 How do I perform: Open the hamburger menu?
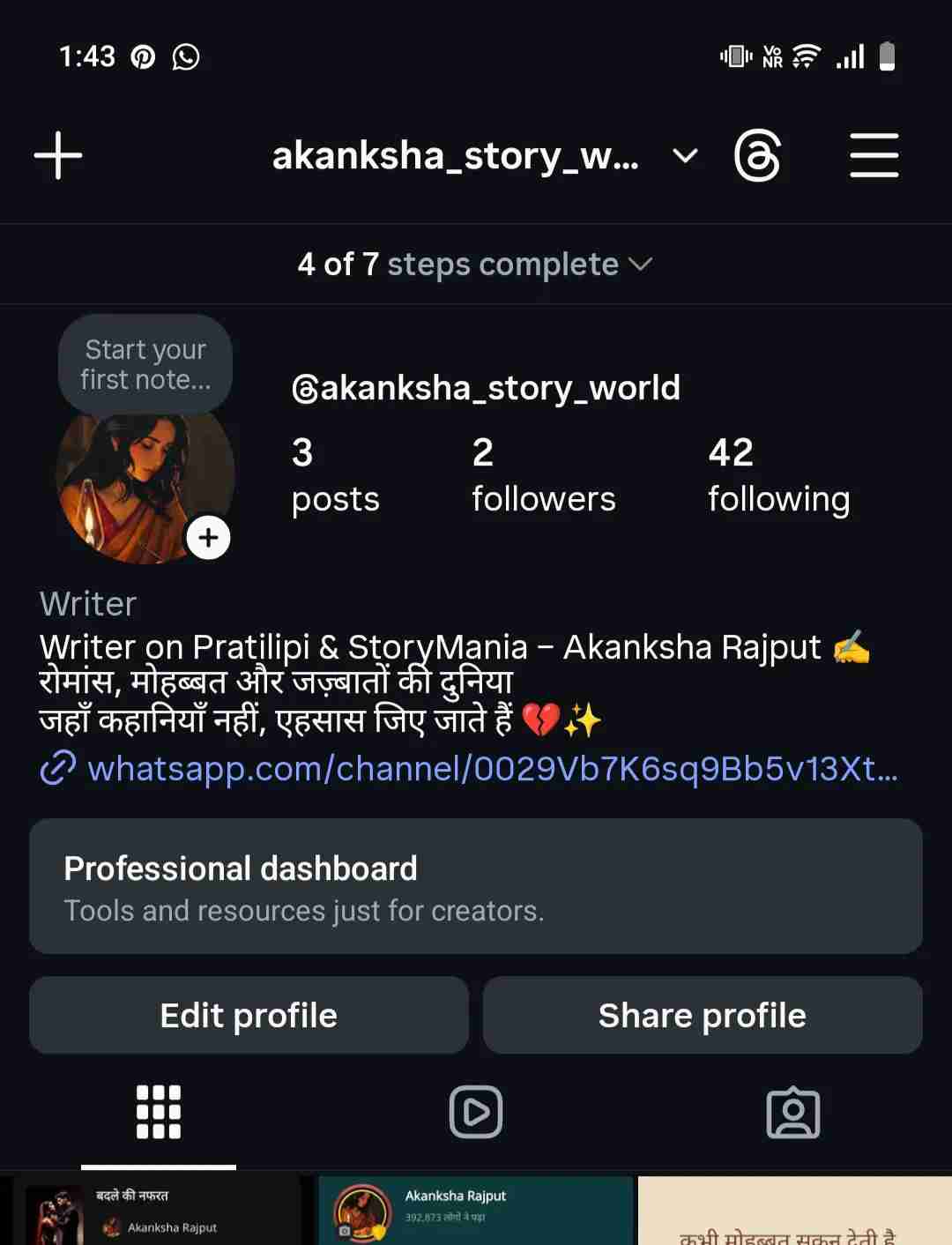[874, 156]
